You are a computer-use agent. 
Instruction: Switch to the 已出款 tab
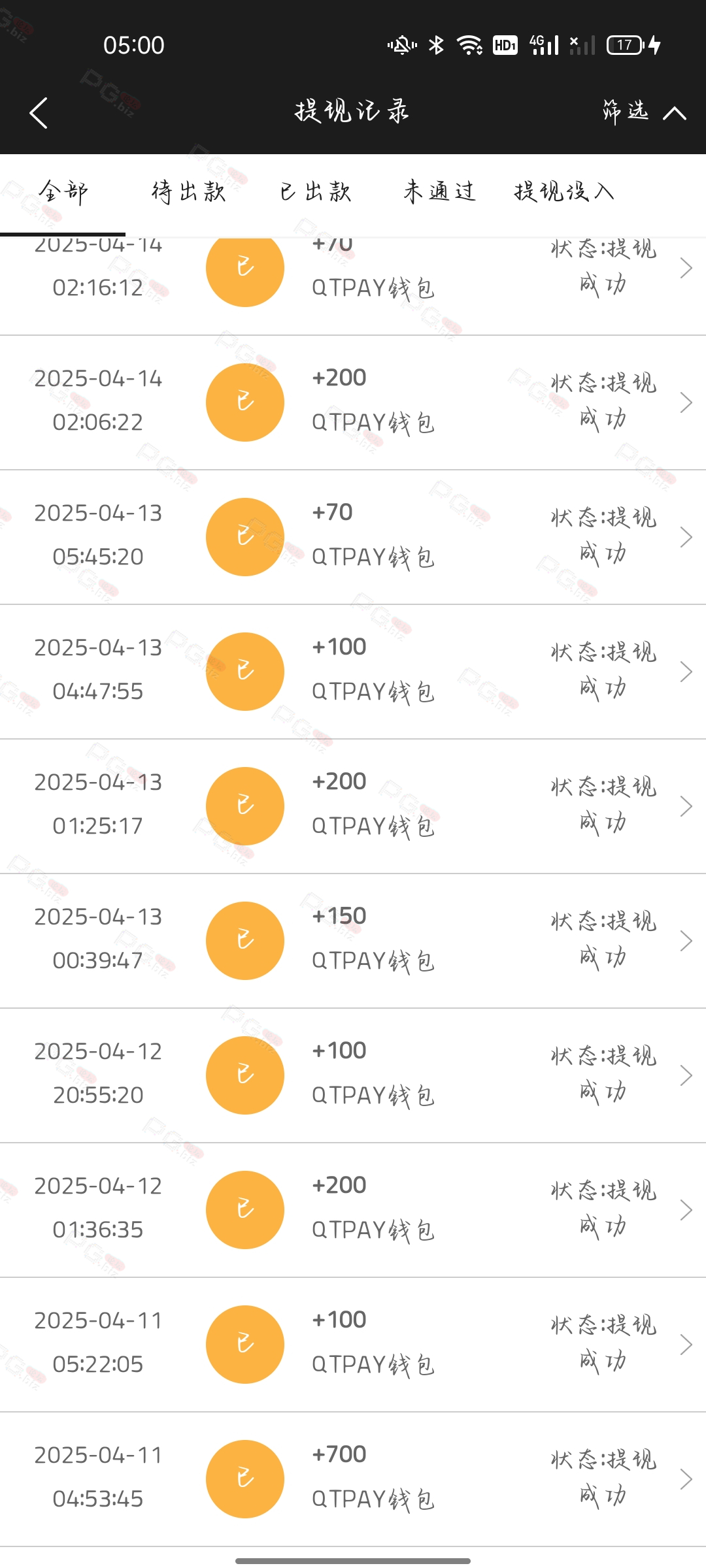point(315,192)
